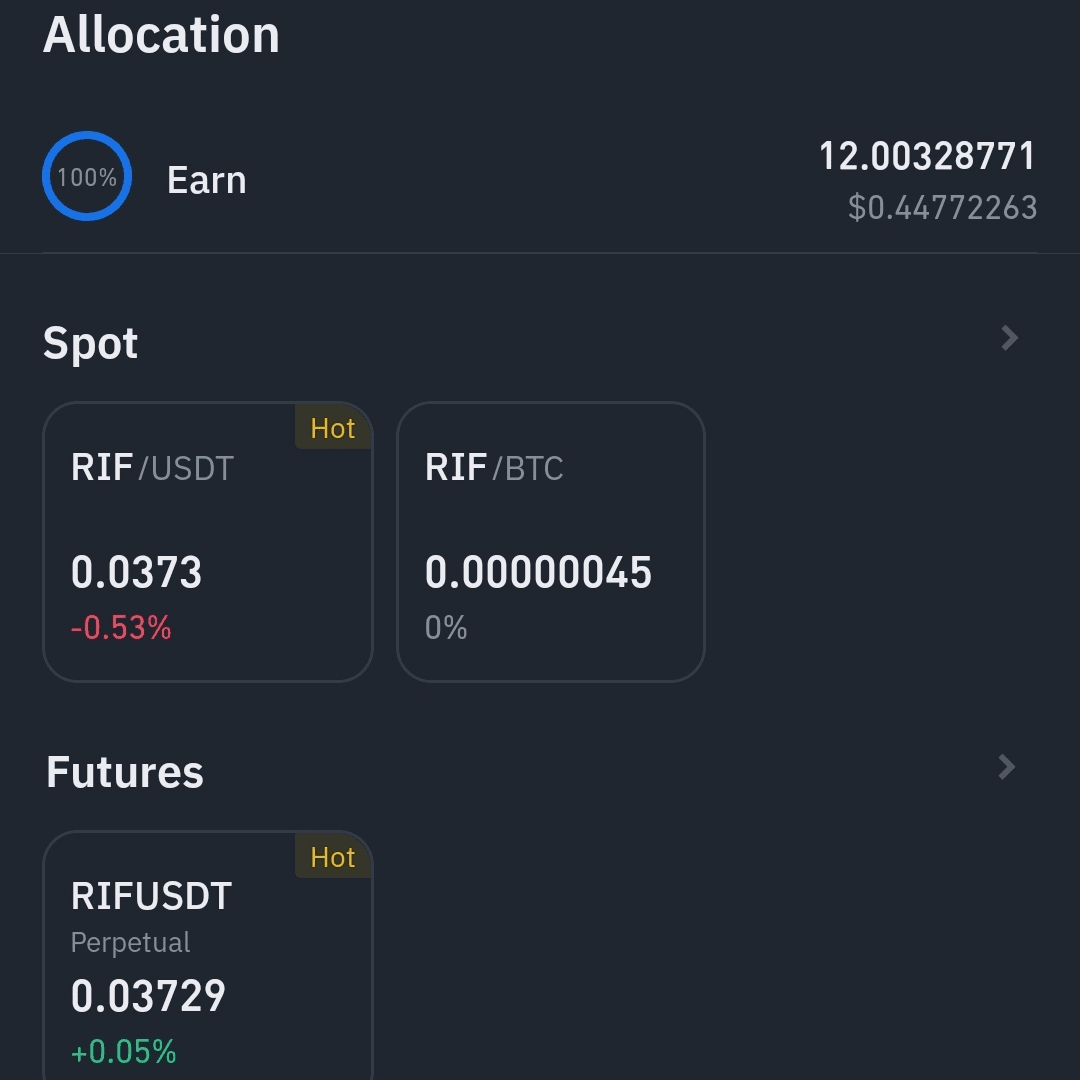Open the RIF/BTC spot pair card

[x=551, y=542]
